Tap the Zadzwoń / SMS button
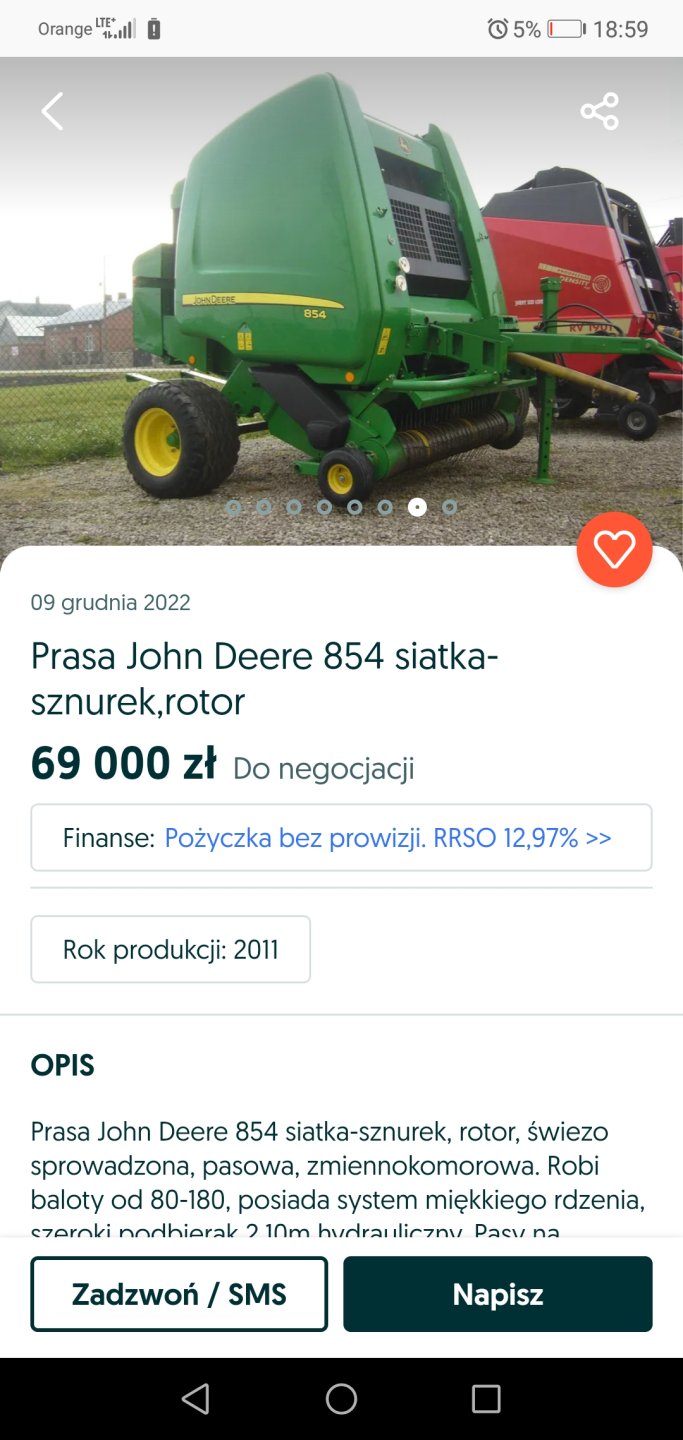Image resolution: width=683 pixels, height=1440 pixels. point(179,1294)
